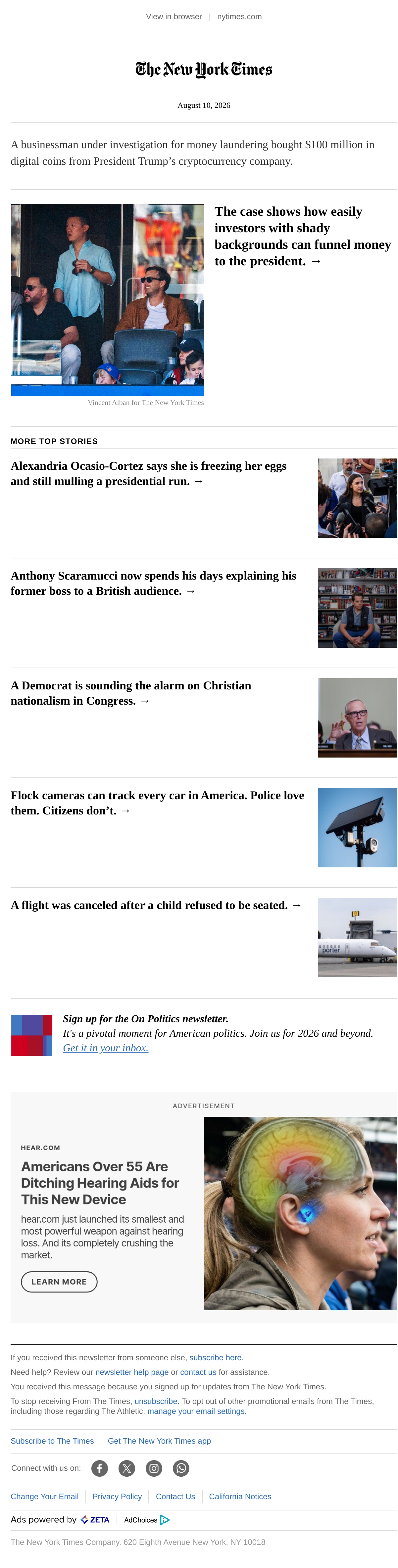The image size is (398, 1568).
Task: Open the Anthony Scaramucci story
Action: (154, 583)
